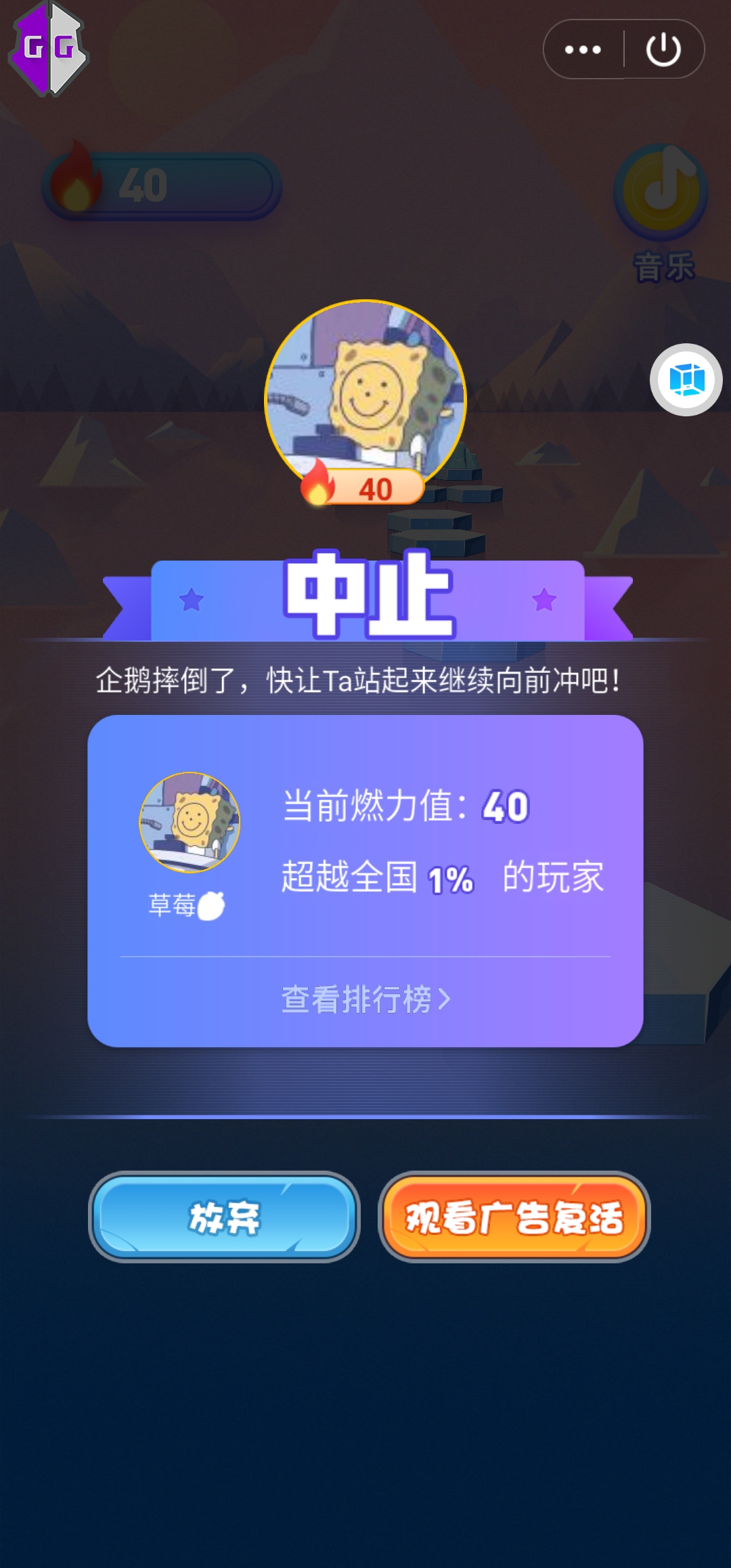This screenshot has height=1568, width=731.
Task: Open the blue cube floating button
Action: pyautogui.click(x=686, y=380)
